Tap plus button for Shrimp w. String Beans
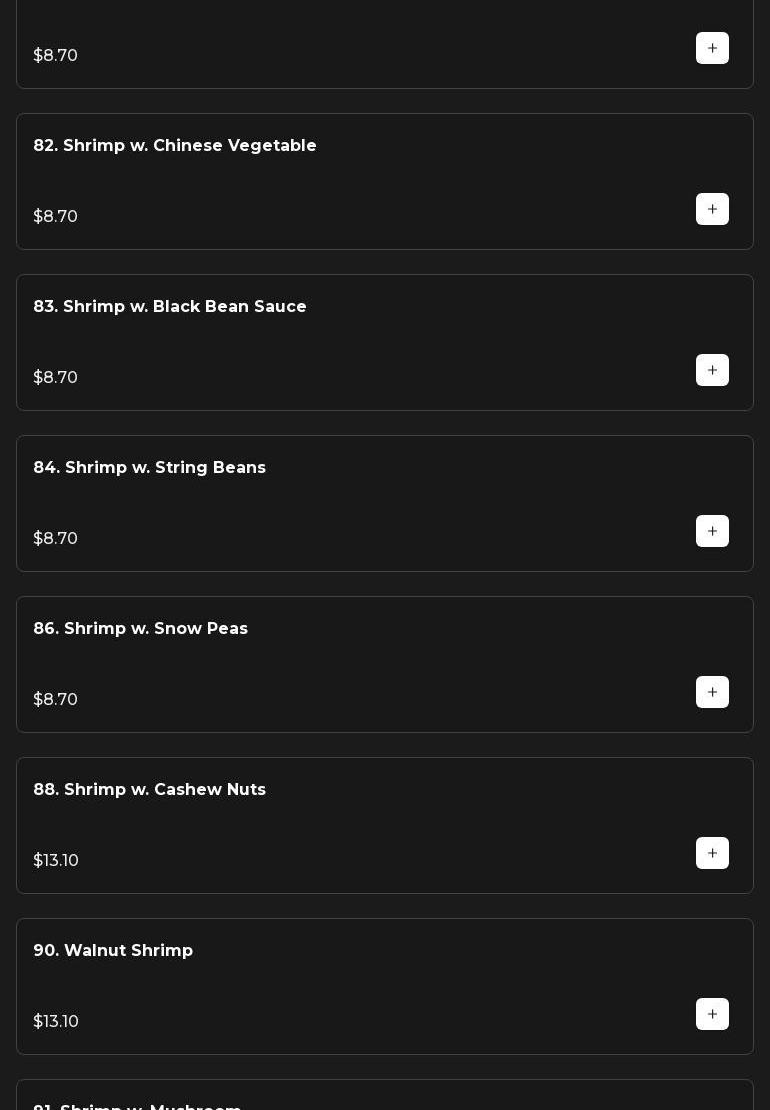Viewport: 770px width, 1110px height. pyautogui.click(x=712, y=531)
